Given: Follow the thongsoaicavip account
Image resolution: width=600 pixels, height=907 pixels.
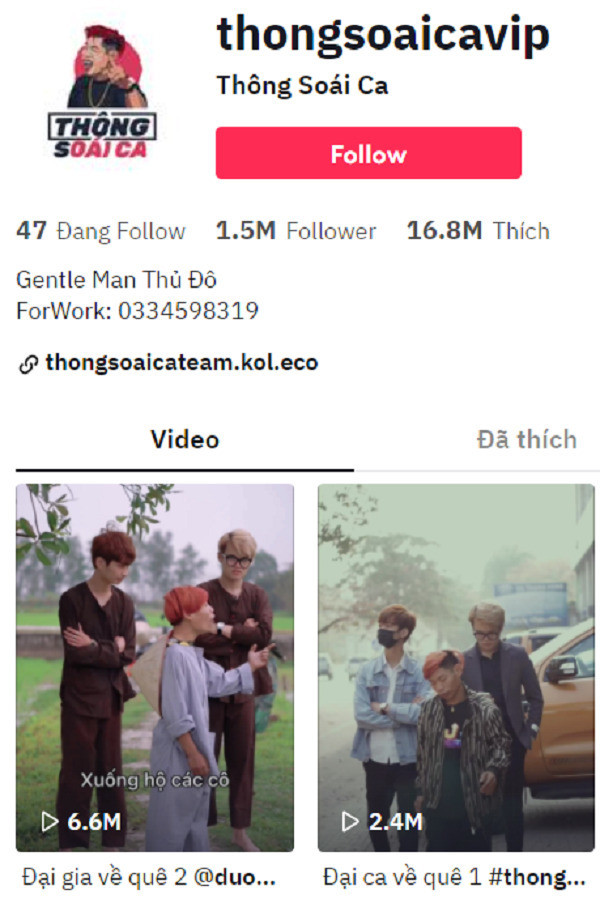Looking at the screenshot, I should 368,153.
